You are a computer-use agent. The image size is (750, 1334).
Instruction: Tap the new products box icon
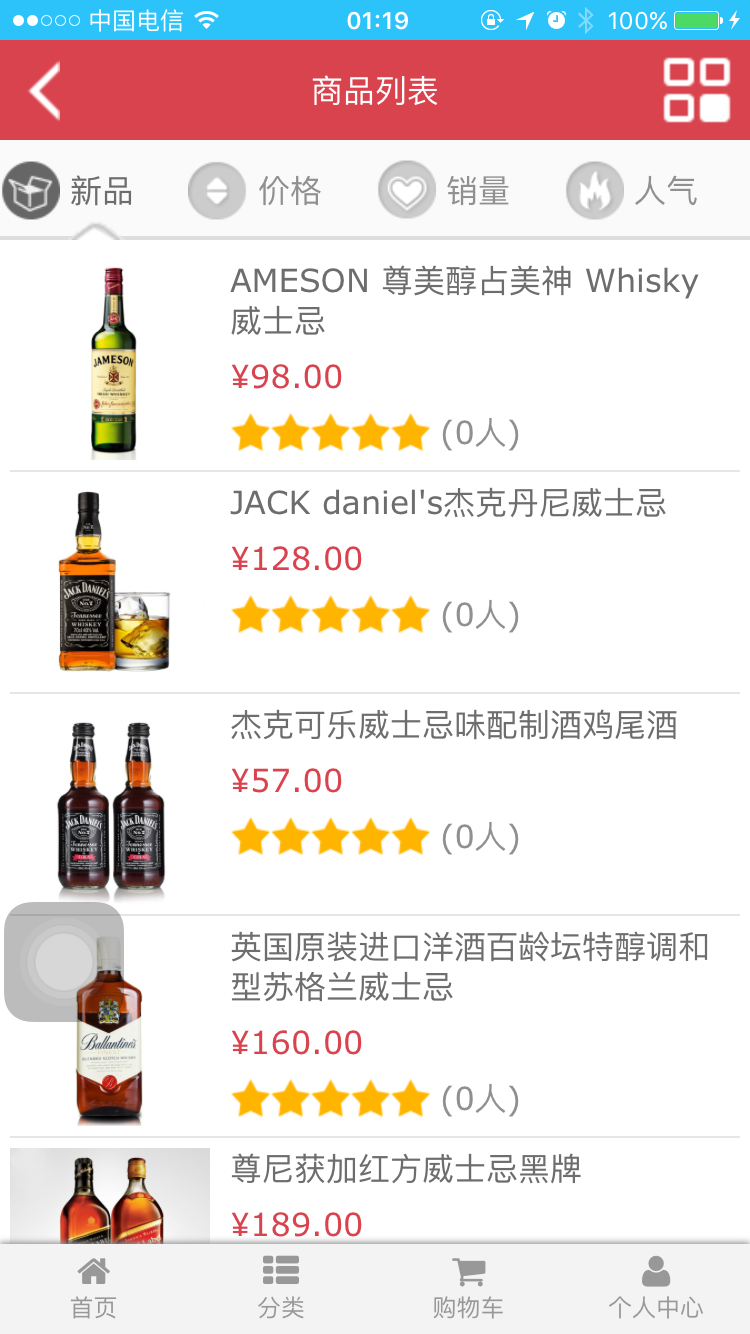(x=30, y=189)
